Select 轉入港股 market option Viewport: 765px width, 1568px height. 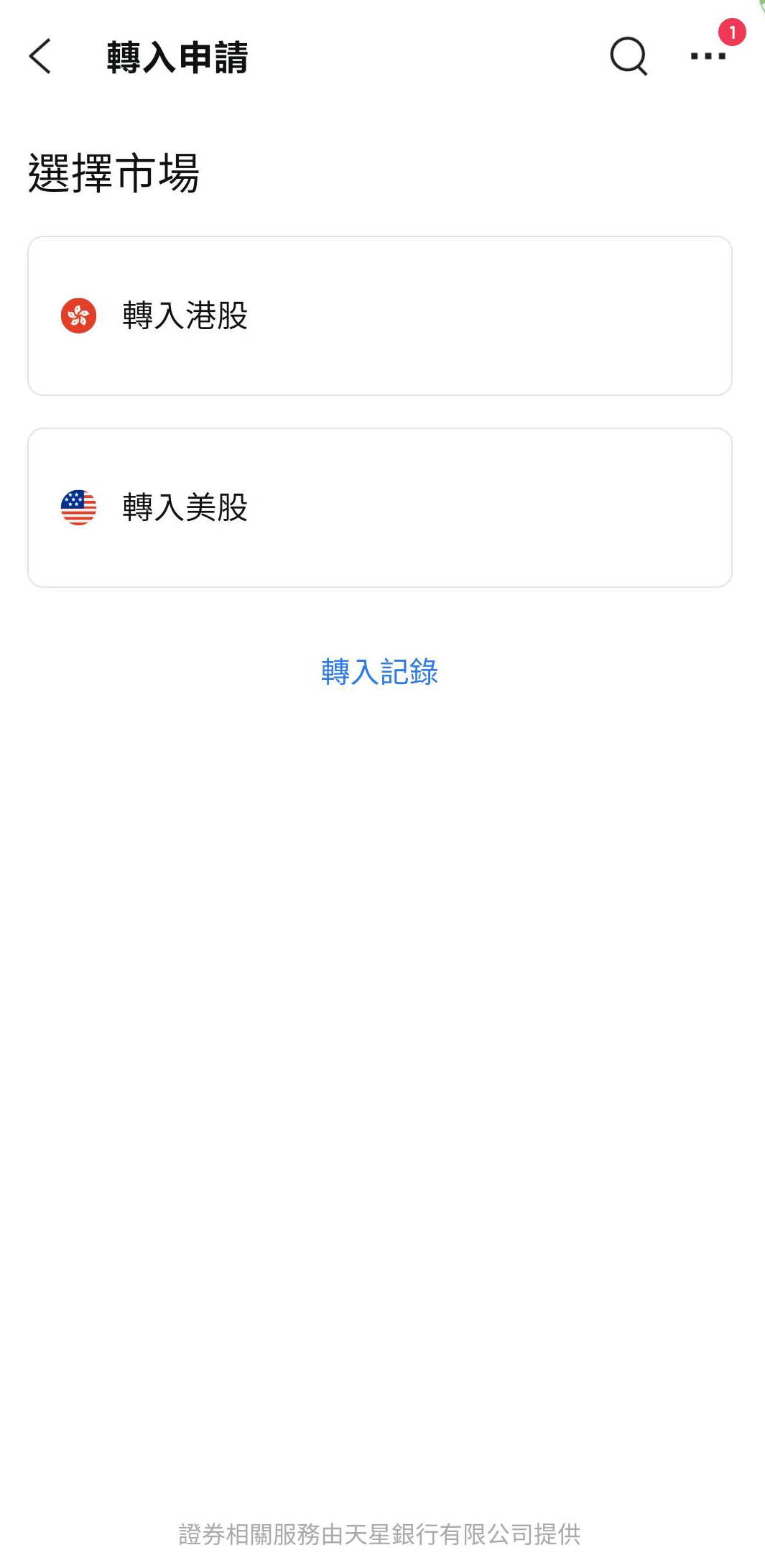[x=379, y=315]
